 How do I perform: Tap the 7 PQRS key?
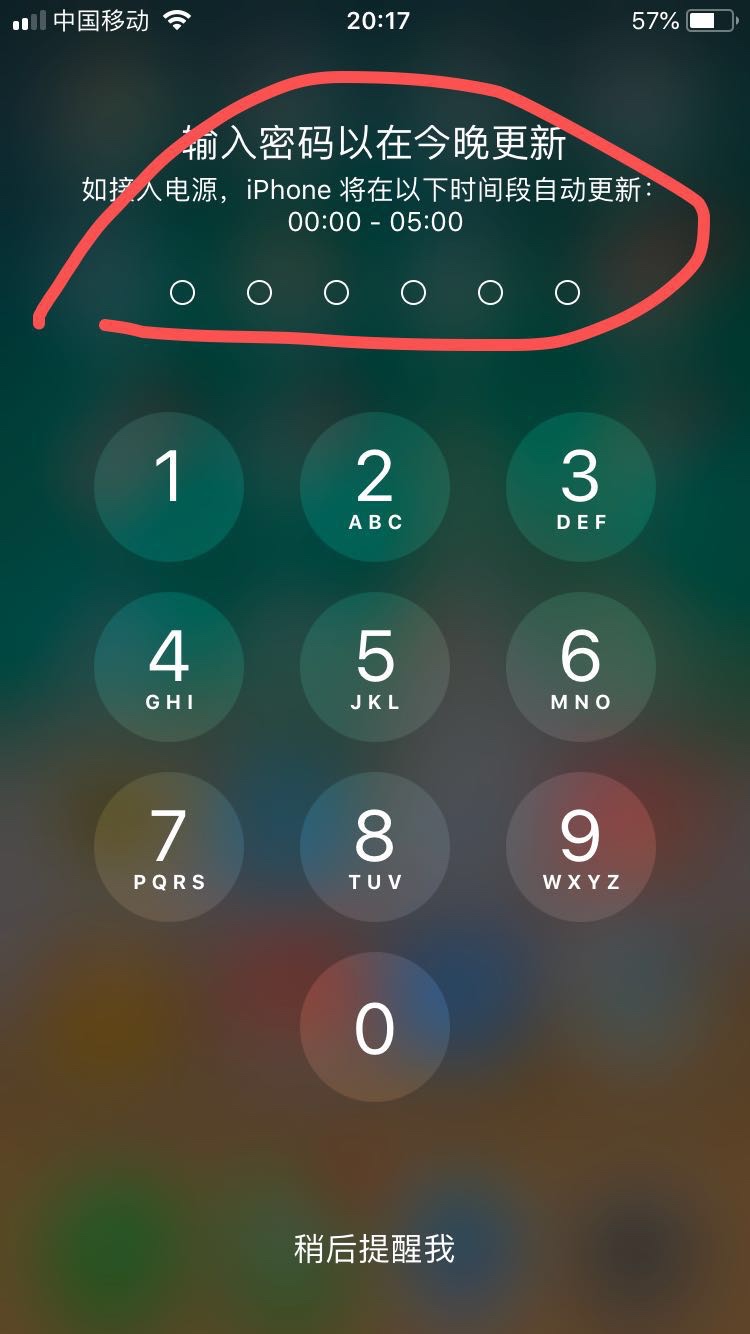169,847
